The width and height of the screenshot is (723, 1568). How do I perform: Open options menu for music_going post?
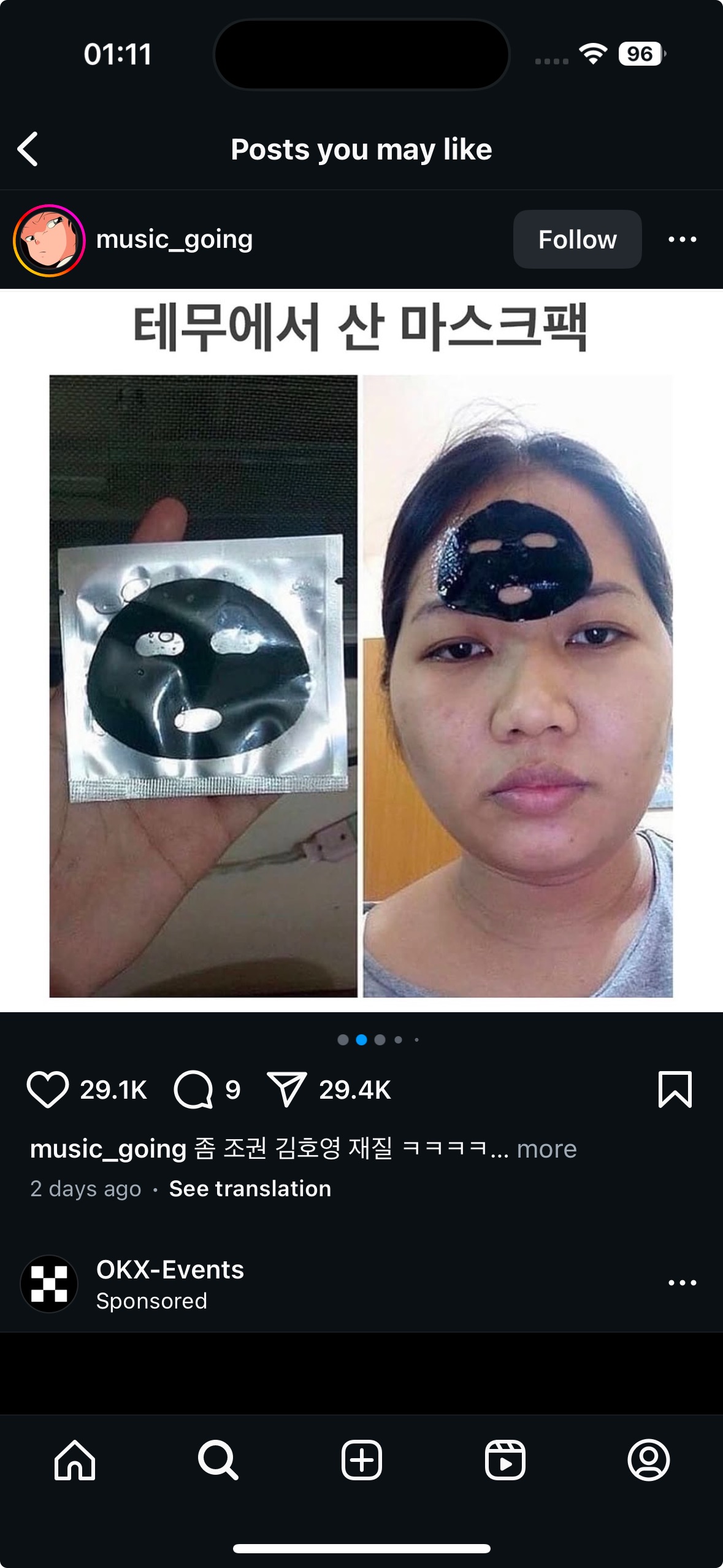click(682, 239)
